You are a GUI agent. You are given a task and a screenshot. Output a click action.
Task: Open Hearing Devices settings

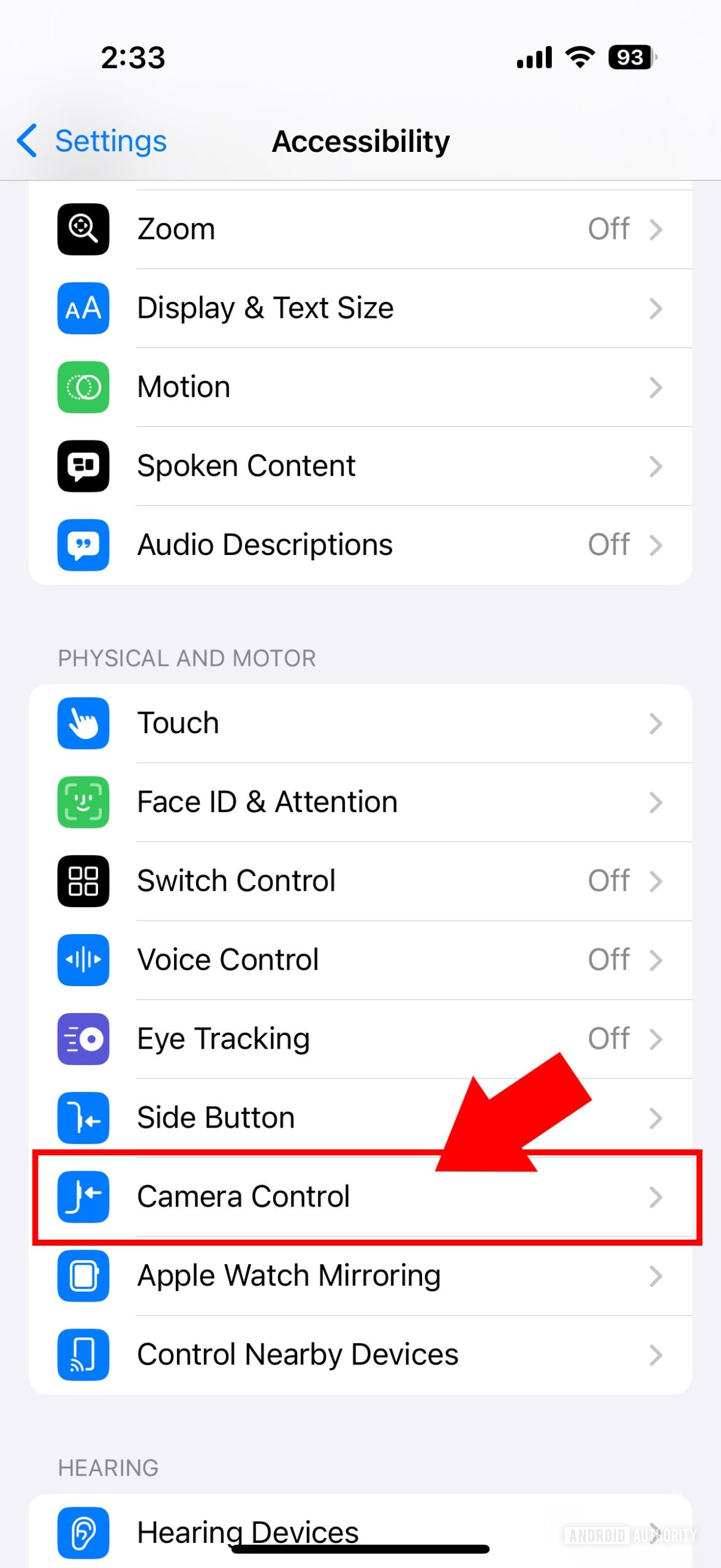pos(360,1531)
